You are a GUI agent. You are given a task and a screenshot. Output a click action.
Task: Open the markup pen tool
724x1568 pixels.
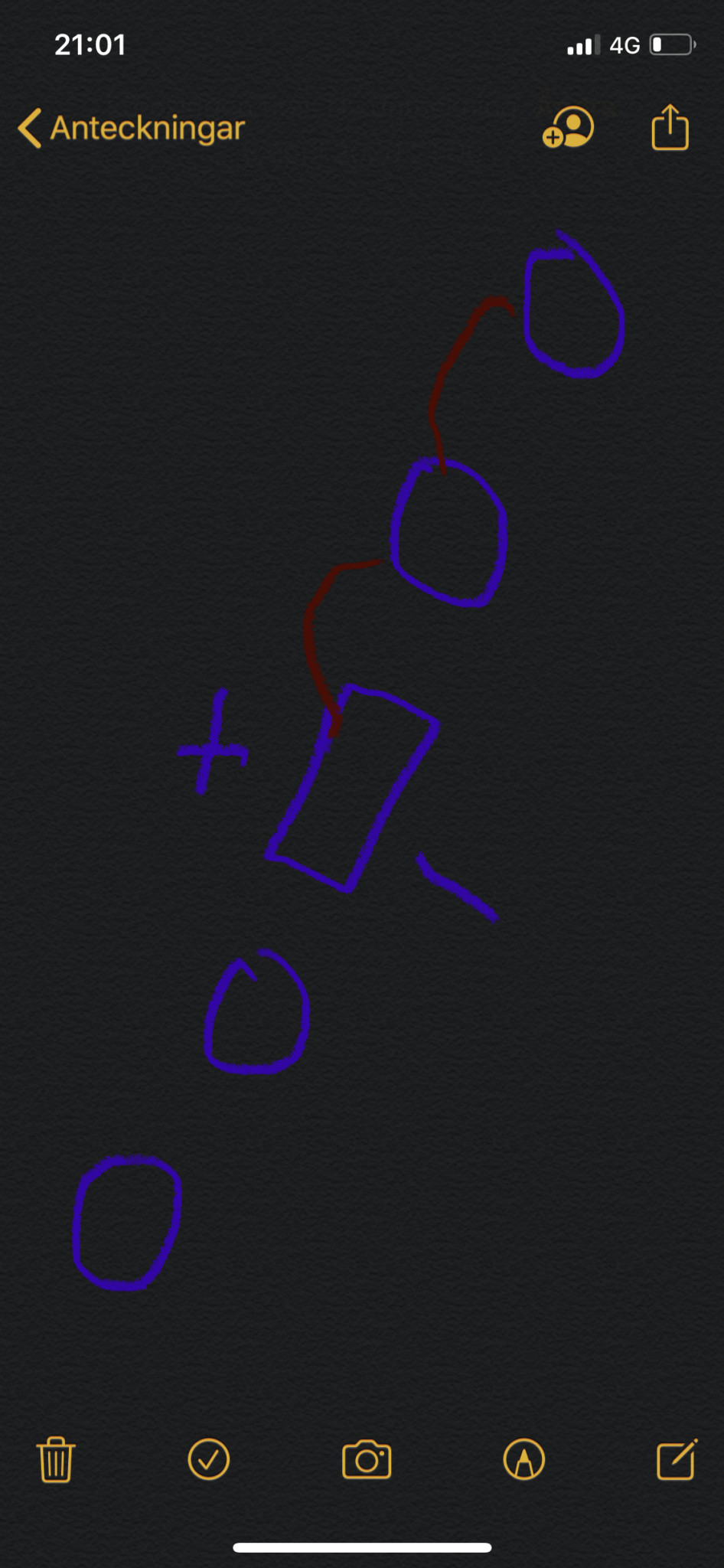(524, 1459)
